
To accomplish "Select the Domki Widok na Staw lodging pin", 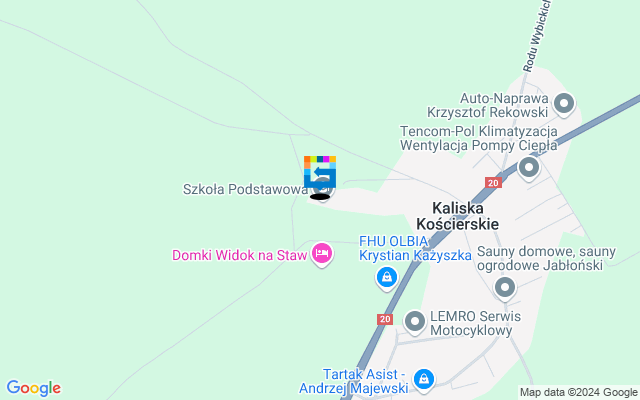I will point(321,254).
